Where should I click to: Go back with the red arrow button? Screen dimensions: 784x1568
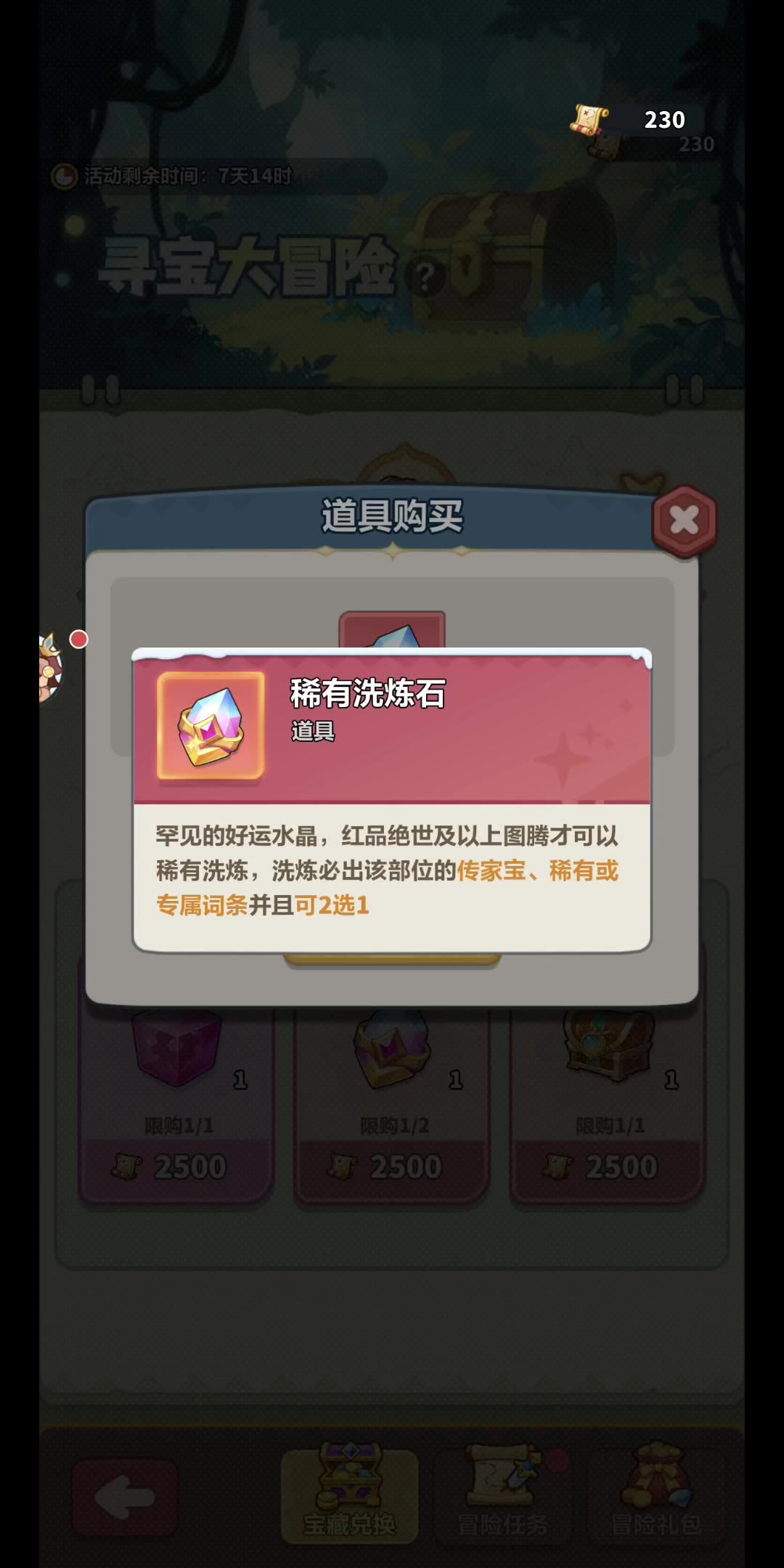coord(124,1497)
